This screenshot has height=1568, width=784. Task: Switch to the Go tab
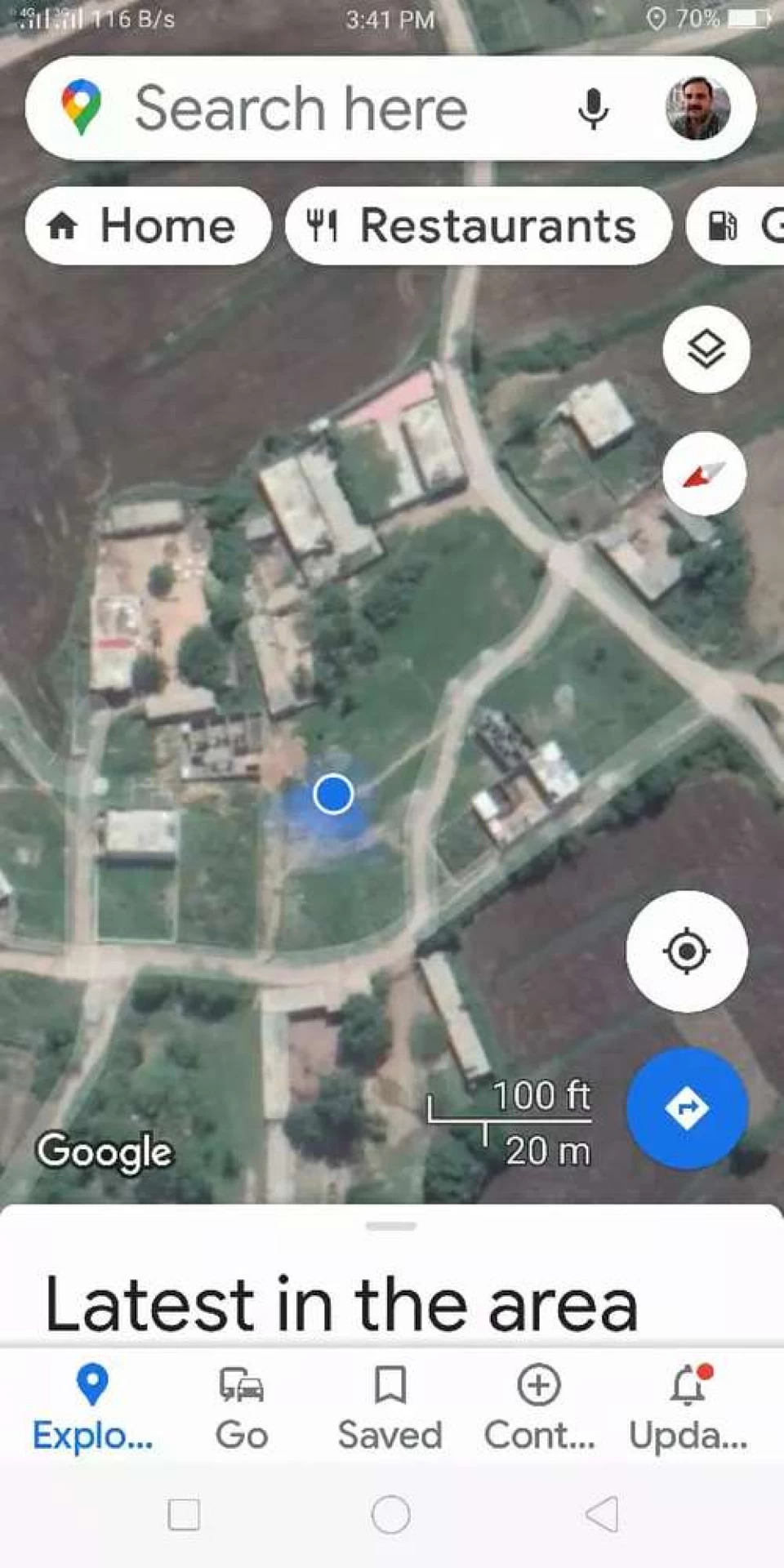[242, 1409]
